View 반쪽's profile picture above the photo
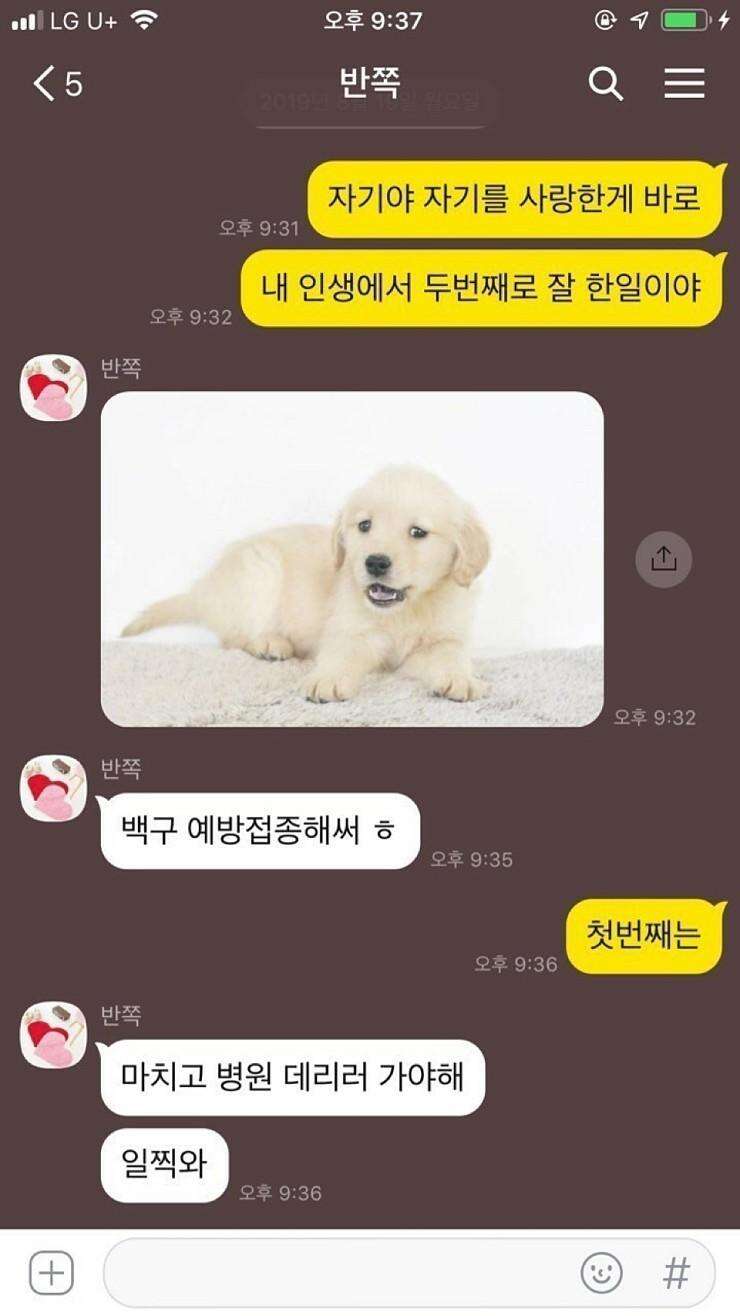This screenshot has width=740, height=1316. click(53, 388)
